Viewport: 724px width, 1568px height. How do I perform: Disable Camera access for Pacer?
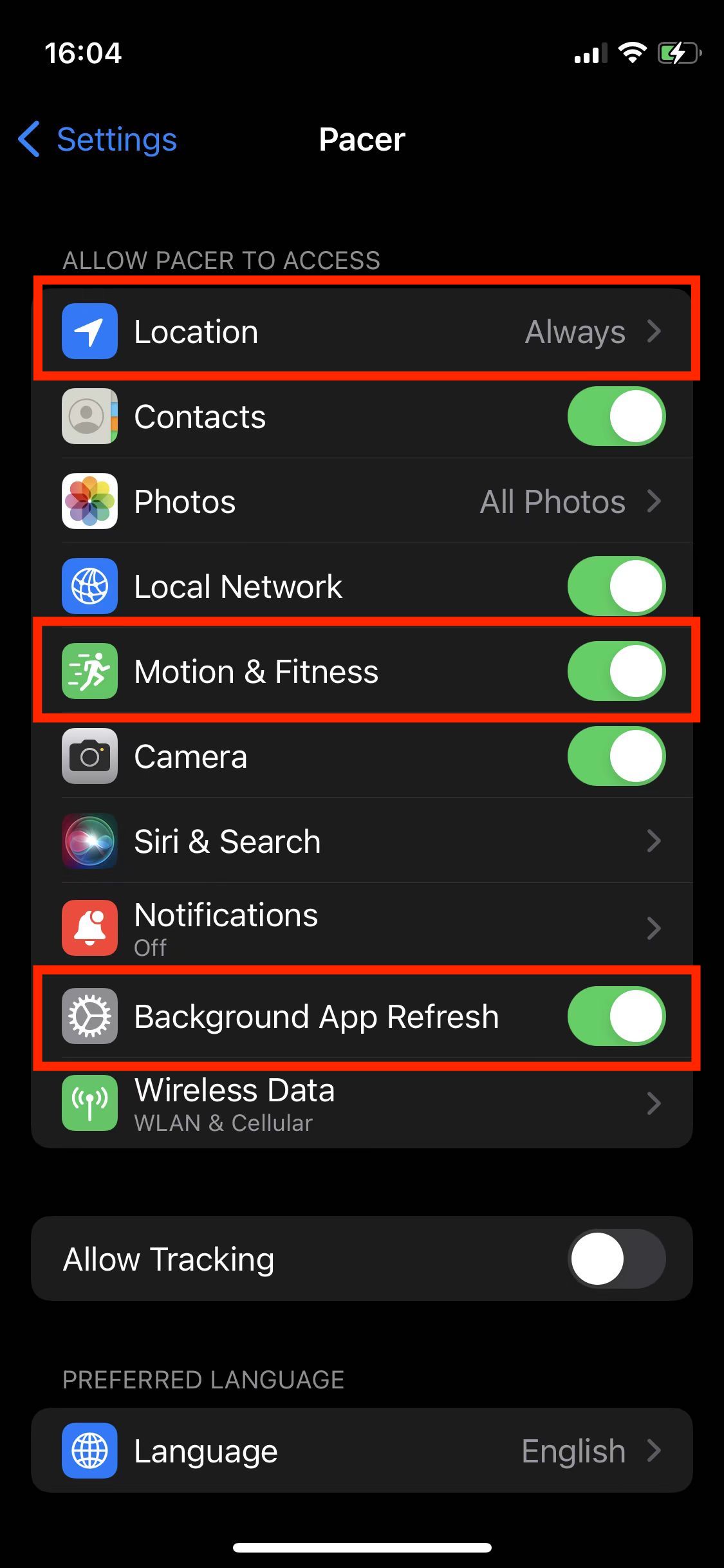tap(616, 756)
